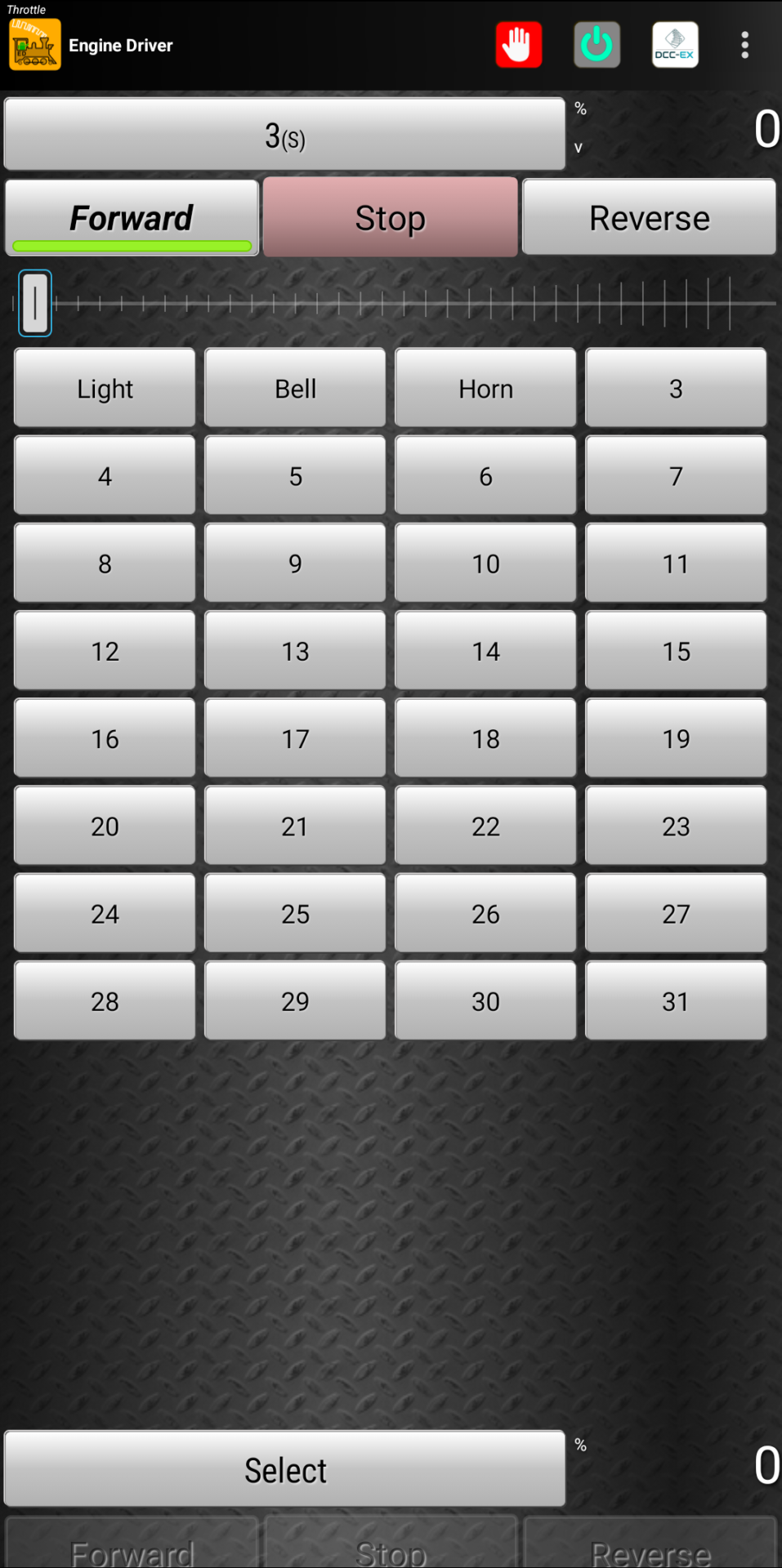The image size is (782, 1568).
Task: Hit the pink Stop button
Action: click(x=391, y=218)
